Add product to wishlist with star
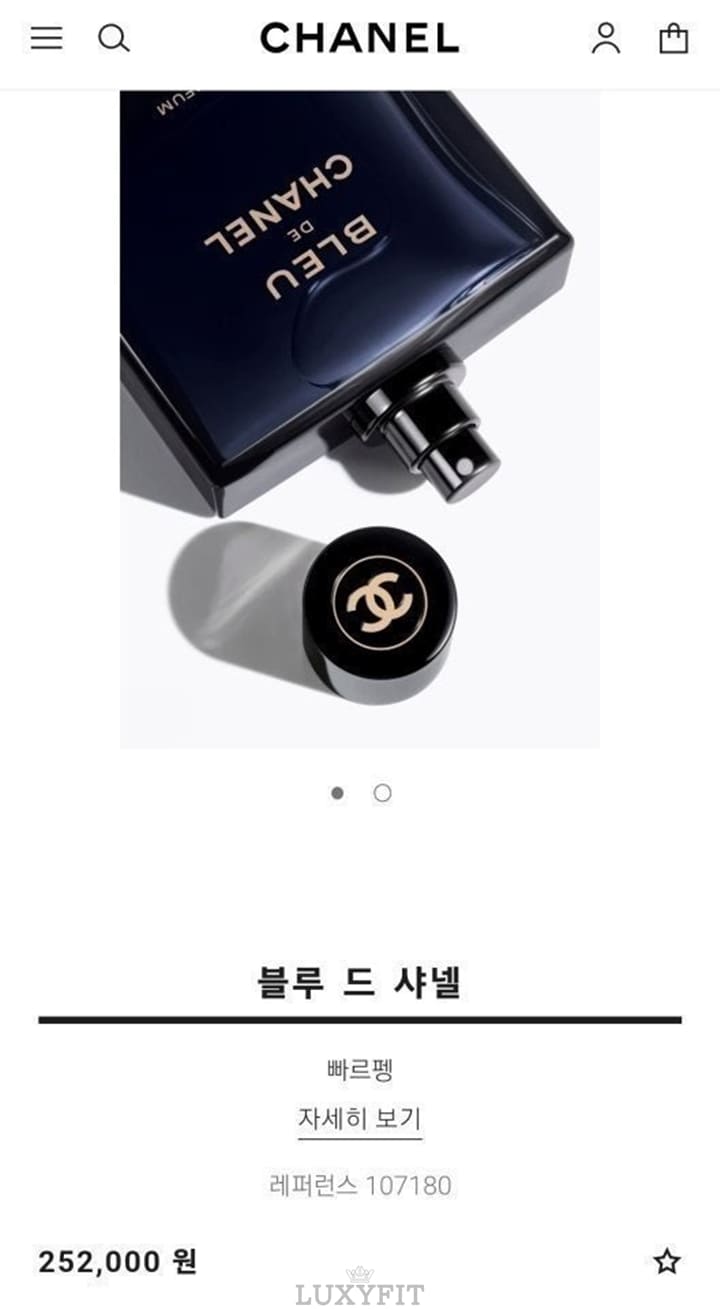Image resolution: width=720 pixels, height=1309 pixels. pos(667,1261)
